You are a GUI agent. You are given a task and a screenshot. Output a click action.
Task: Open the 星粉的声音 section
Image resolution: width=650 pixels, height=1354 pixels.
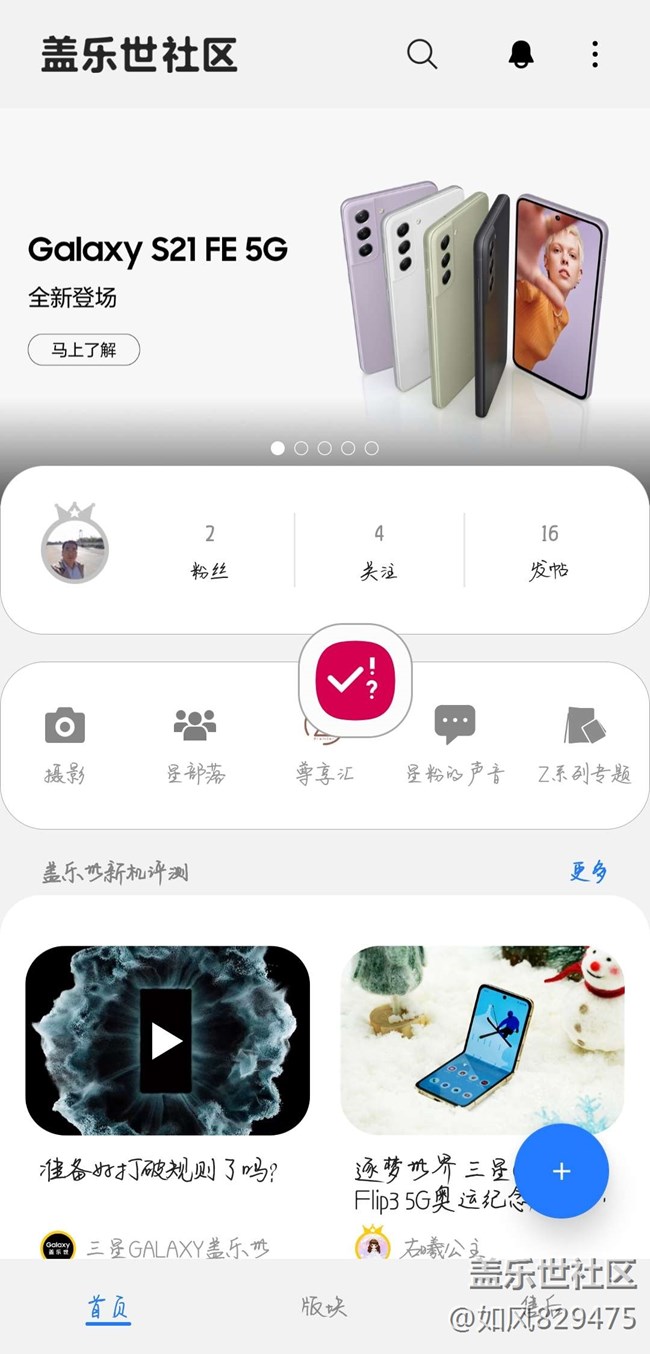(455, 745)
